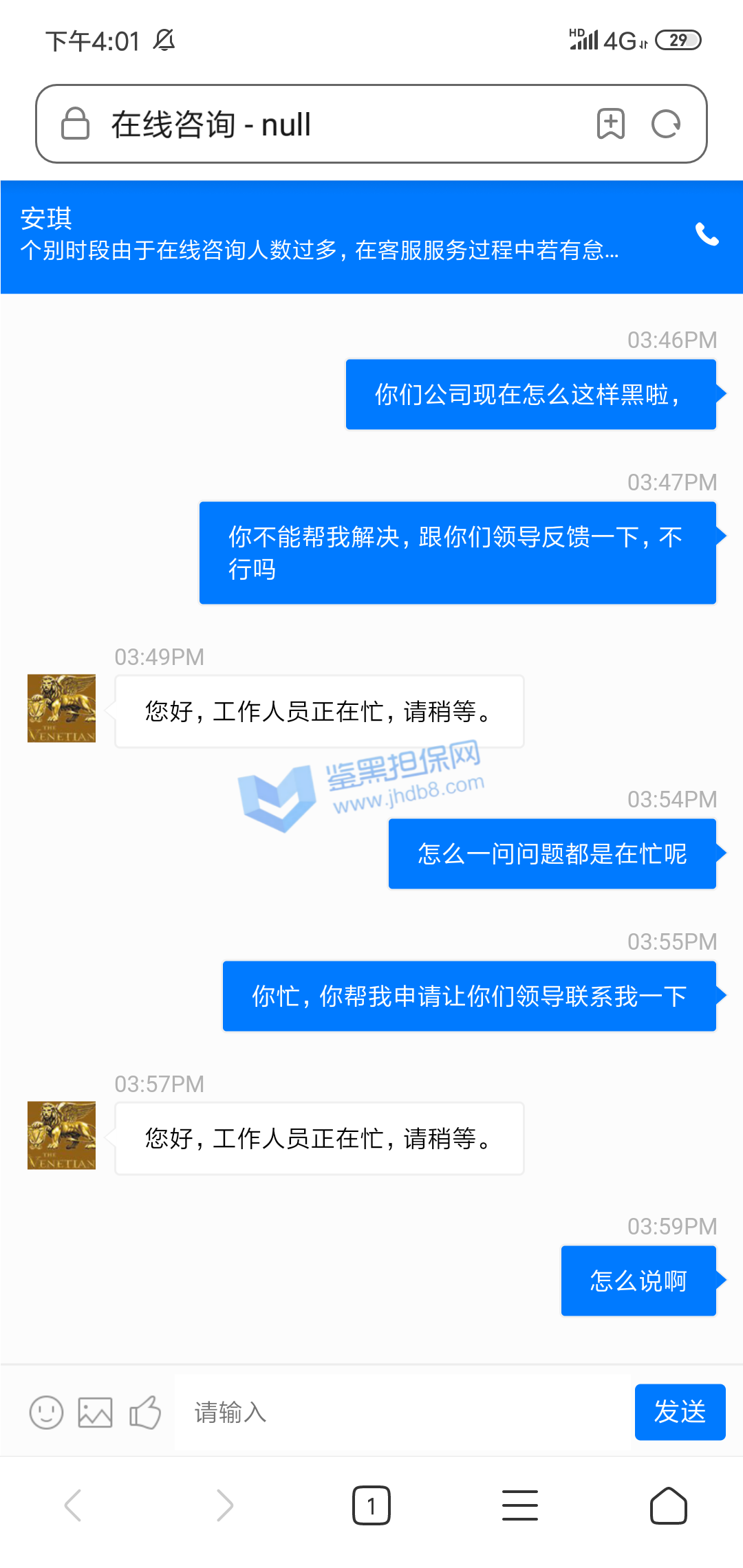Go forward in browser history
743x1568 pixels.
coord(224,1505)
